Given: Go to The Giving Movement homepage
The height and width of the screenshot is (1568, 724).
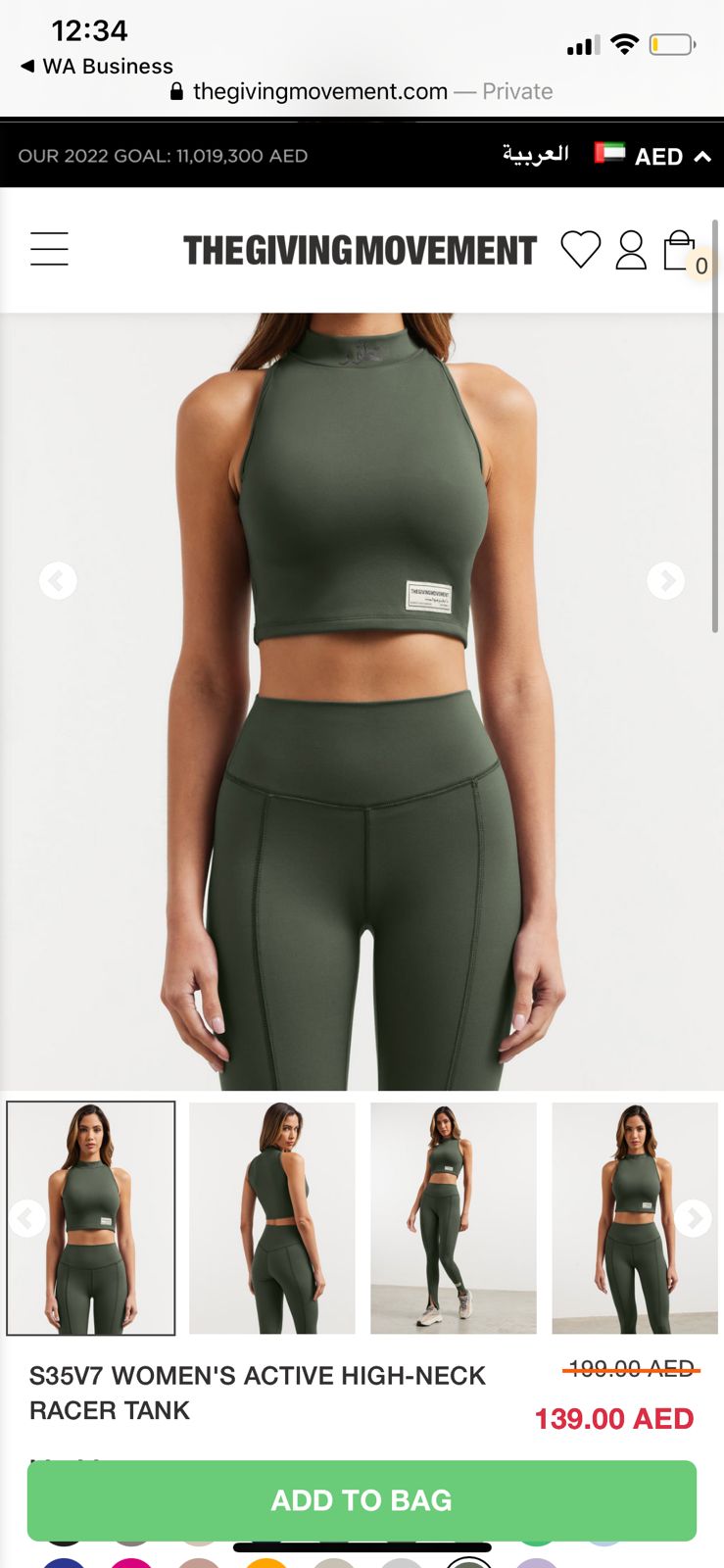Looking at the screenshot, I should click(360, 250).
